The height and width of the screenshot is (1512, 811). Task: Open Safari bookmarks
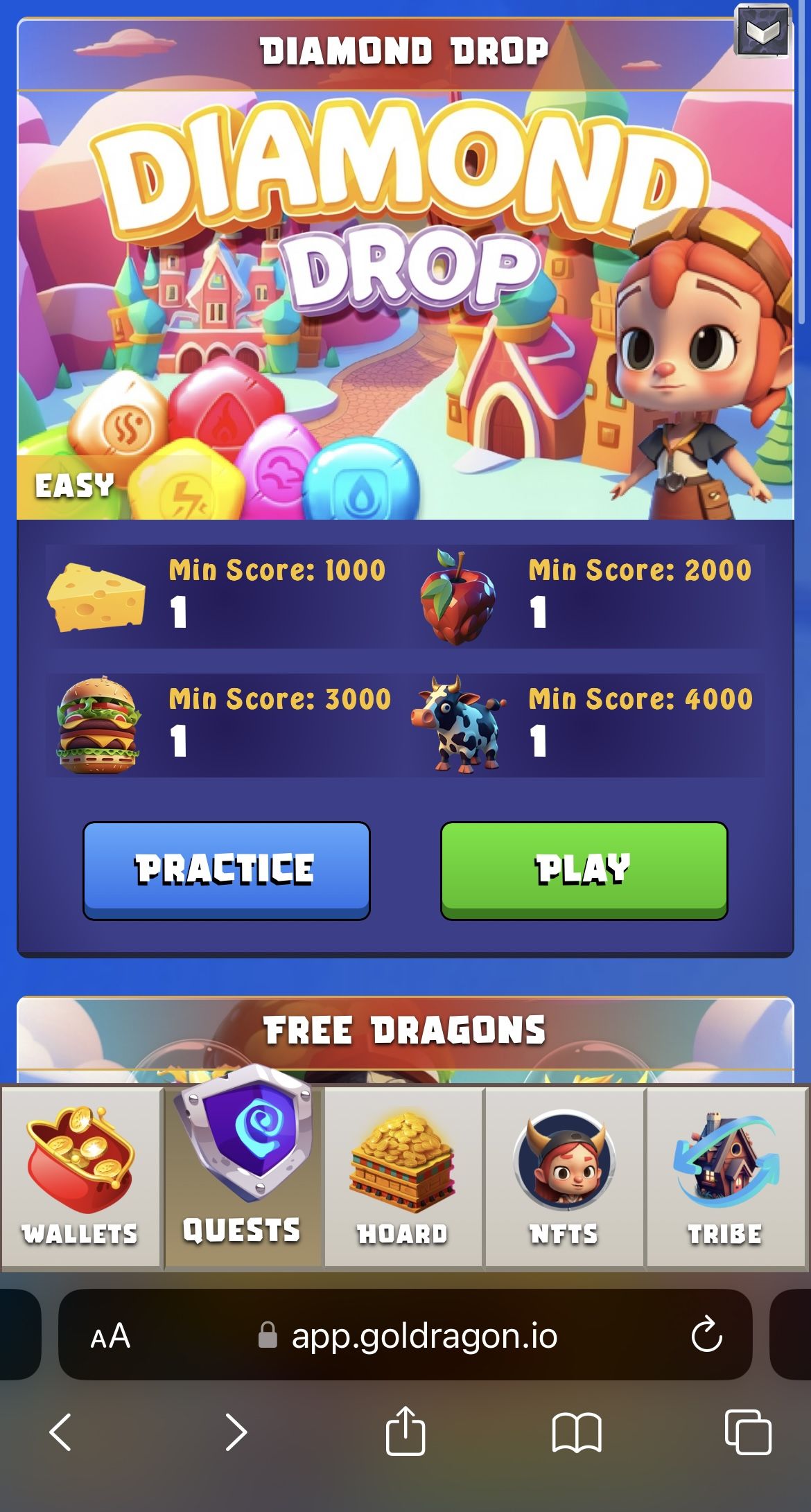576,1432
